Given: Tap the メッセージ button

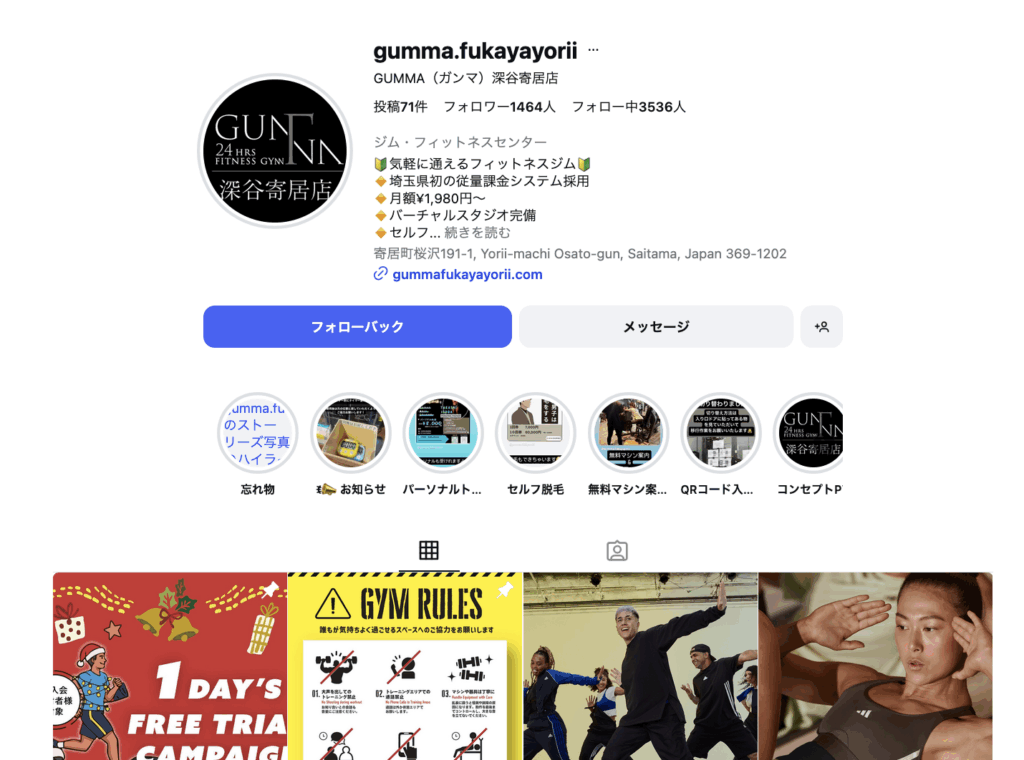Looking at the screenshot, I should [656, 327].
